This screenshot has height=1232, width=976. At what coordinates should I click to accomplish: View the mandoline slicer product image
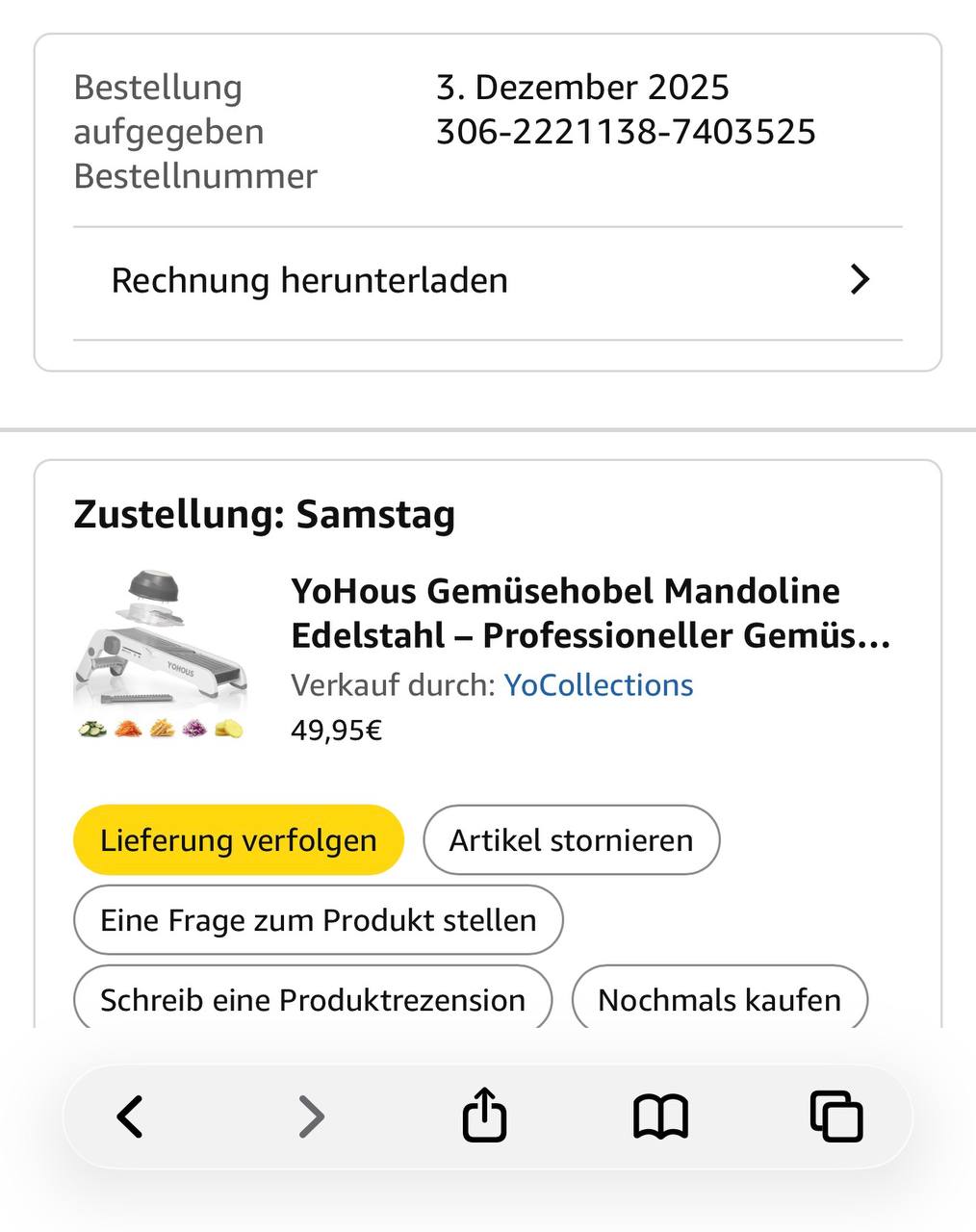point(161,654)
